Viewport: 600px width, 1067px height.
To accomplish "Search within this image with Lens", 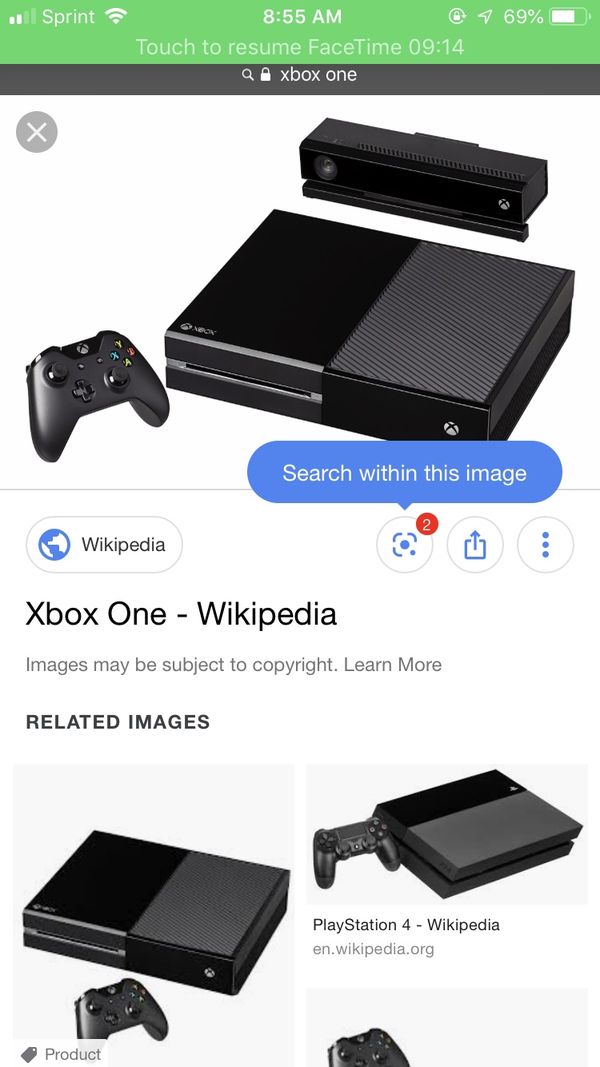I will point(405,544).
